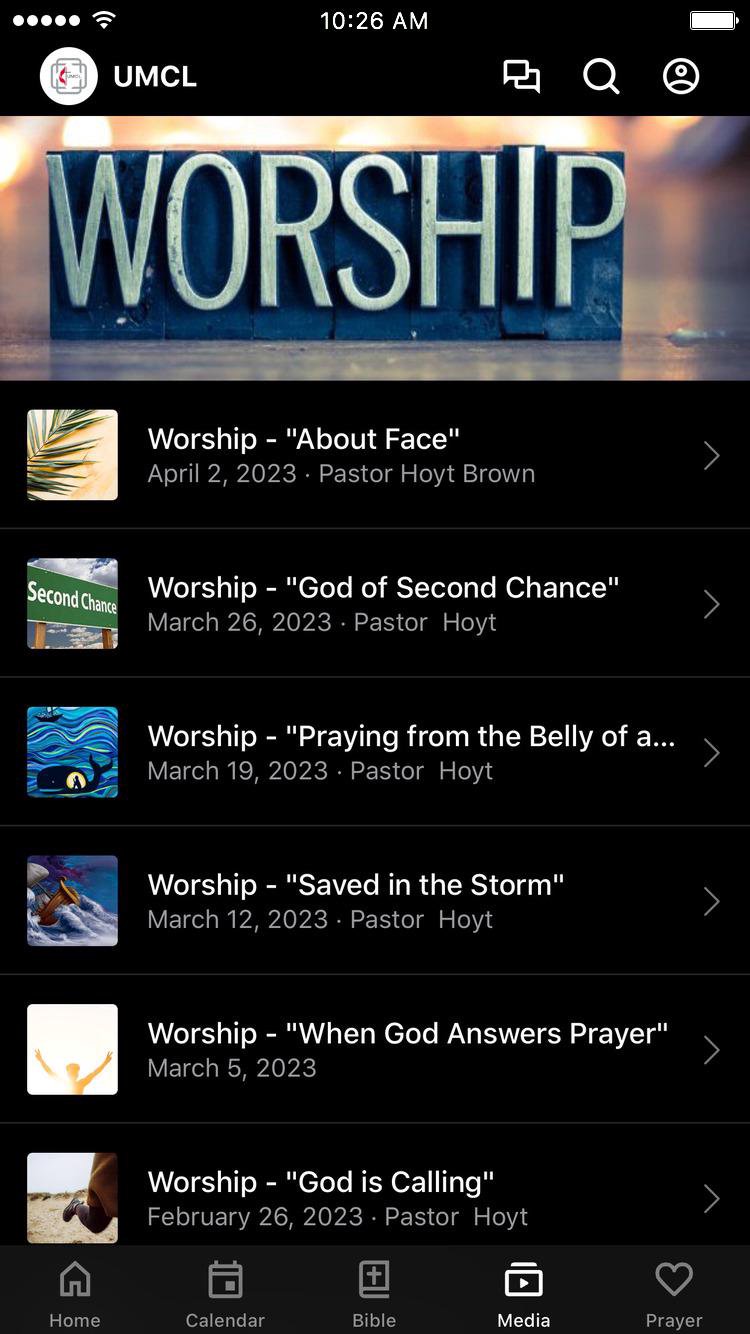The height and width of the screenshot is (1334, 750).
Task: Open the user profile icon
Action: (x=681, y=77)
